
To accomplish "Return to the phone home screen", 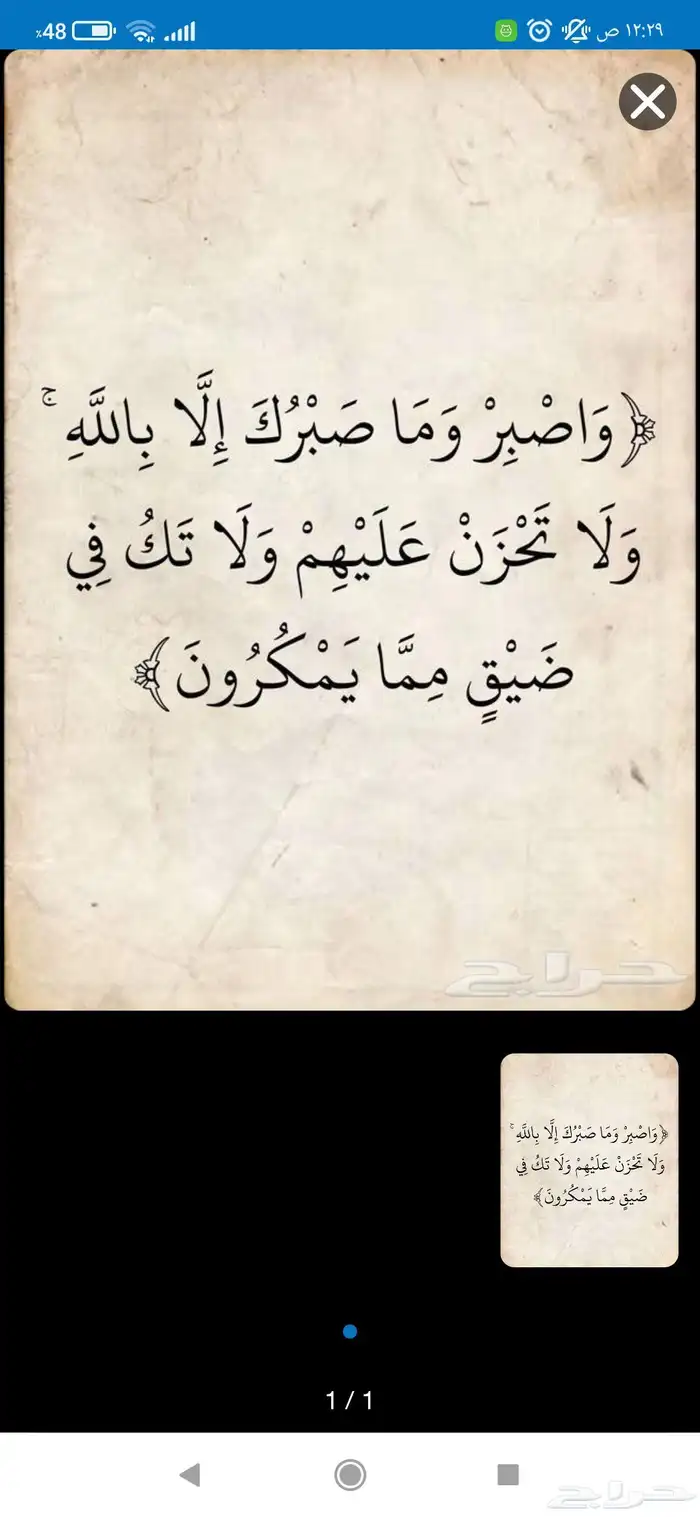I will 350,1474.
